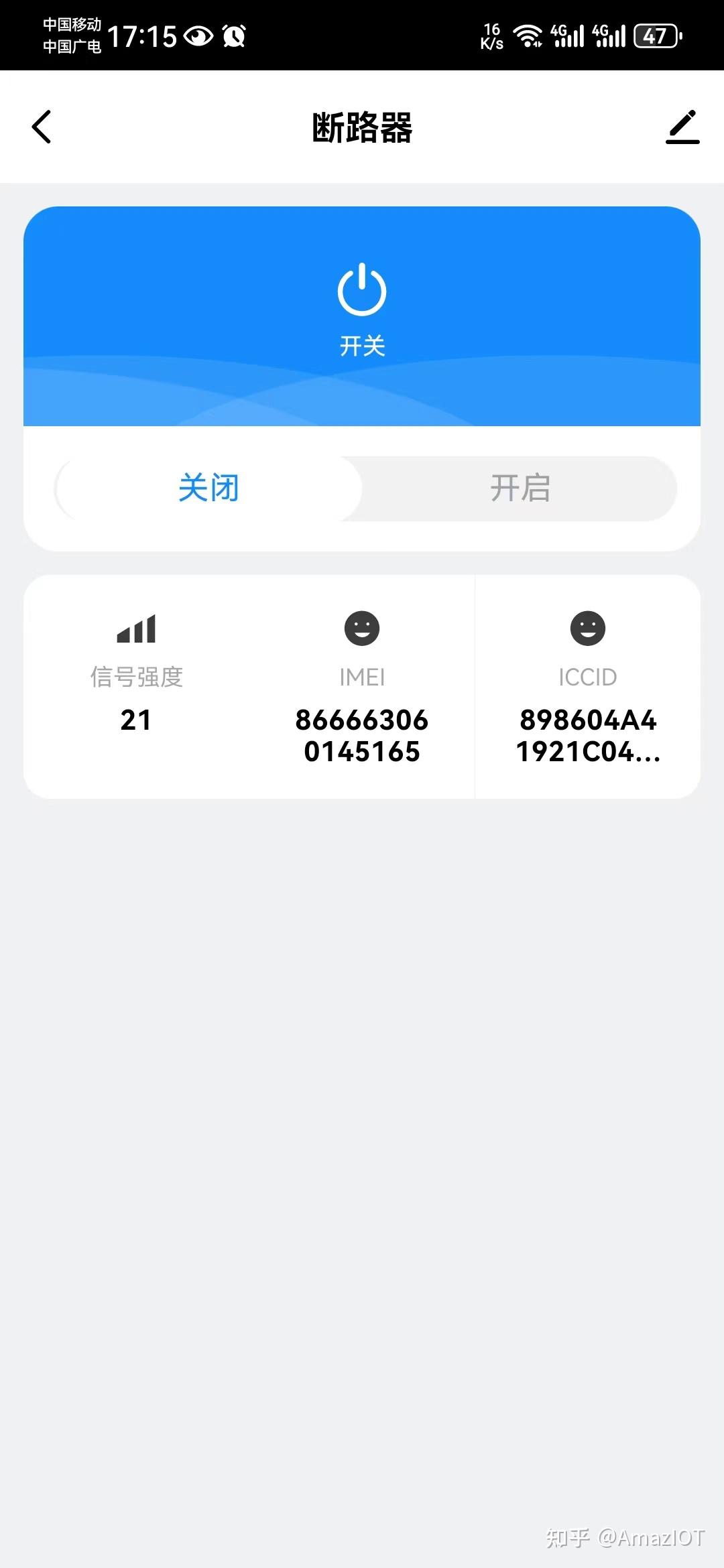This screenshot has height=1568, width=724.
Task: Expand the truncated ICCID number 898604A4...
Action: pyautogui.click(x=589, y=736)
